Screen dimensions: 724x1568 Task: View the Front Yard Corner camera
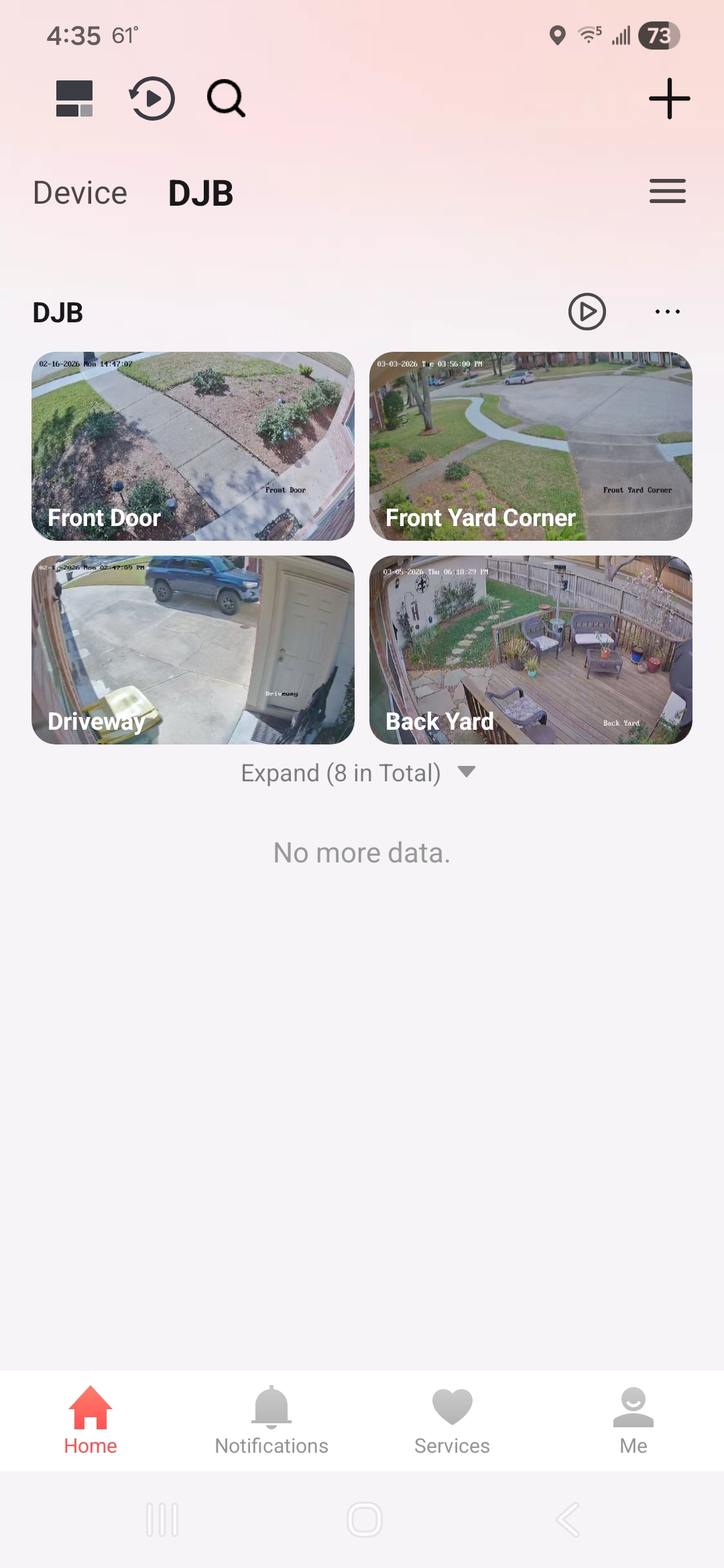click(x=531, y=446)
